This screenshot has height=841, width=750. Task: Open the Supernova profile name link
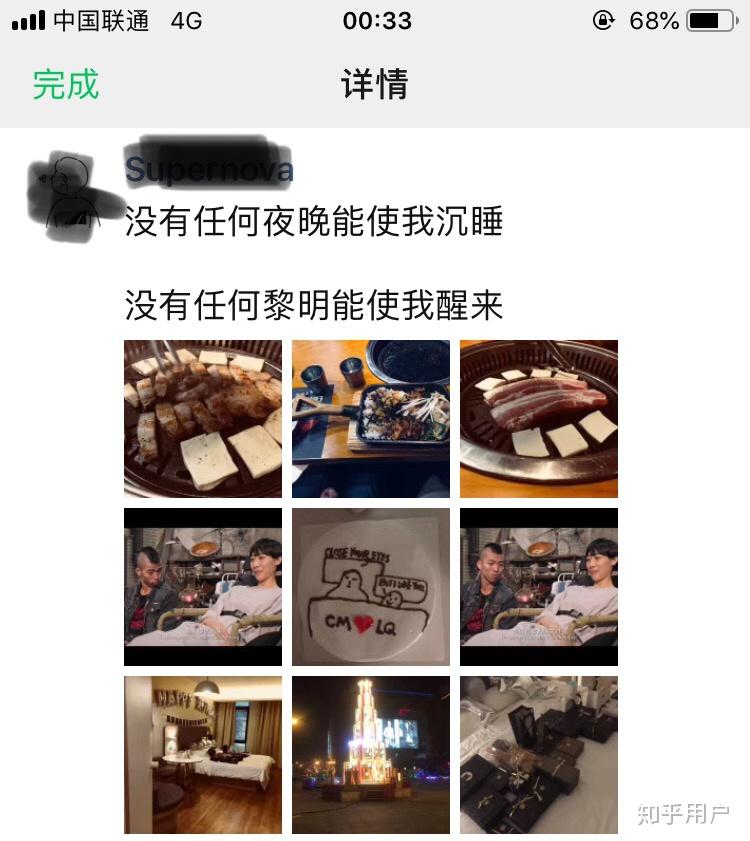coord(209,169)
